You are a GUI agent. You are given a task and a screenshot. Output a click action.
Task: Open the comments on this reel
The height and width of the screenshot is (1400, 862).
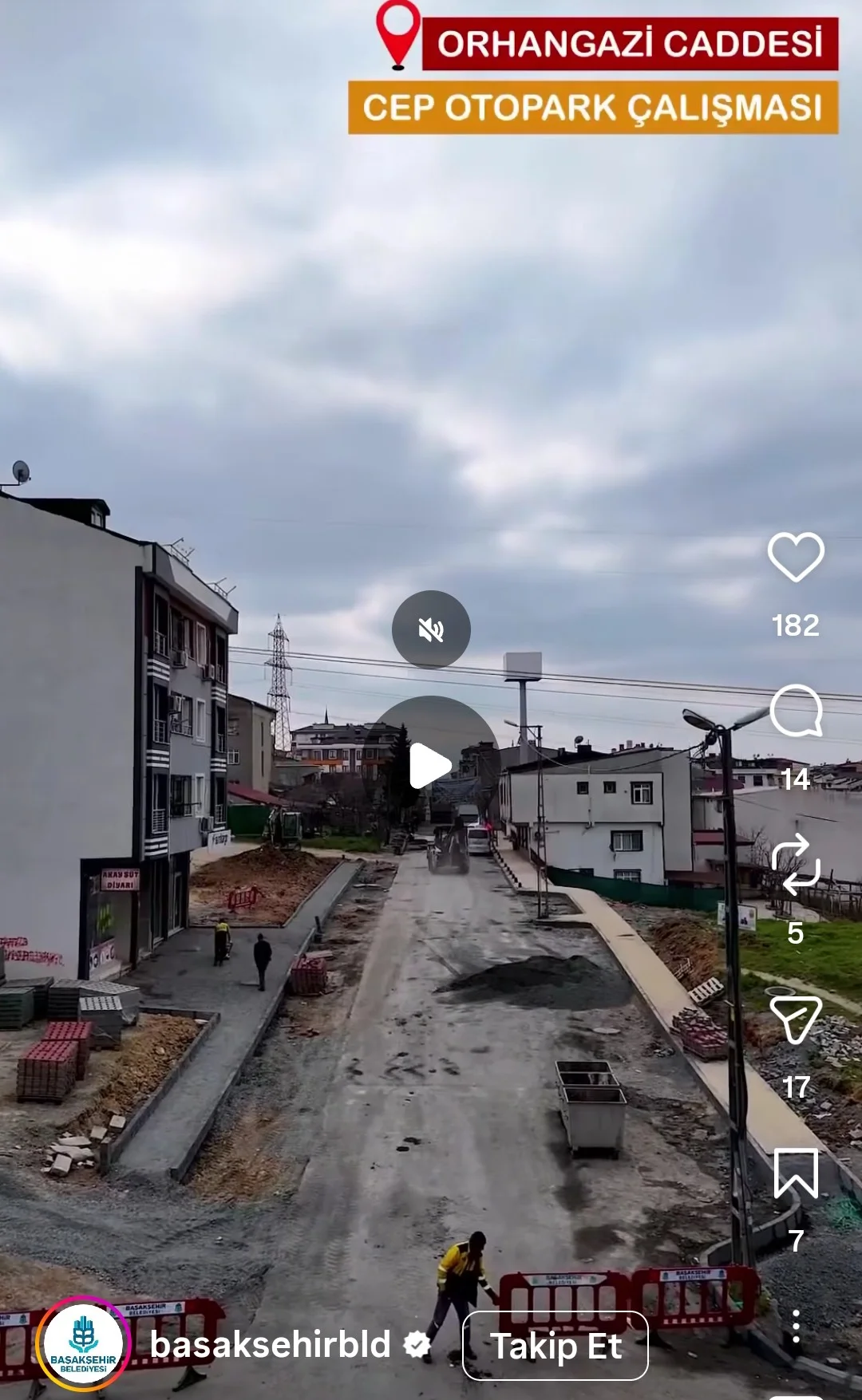tap(796, 711)
